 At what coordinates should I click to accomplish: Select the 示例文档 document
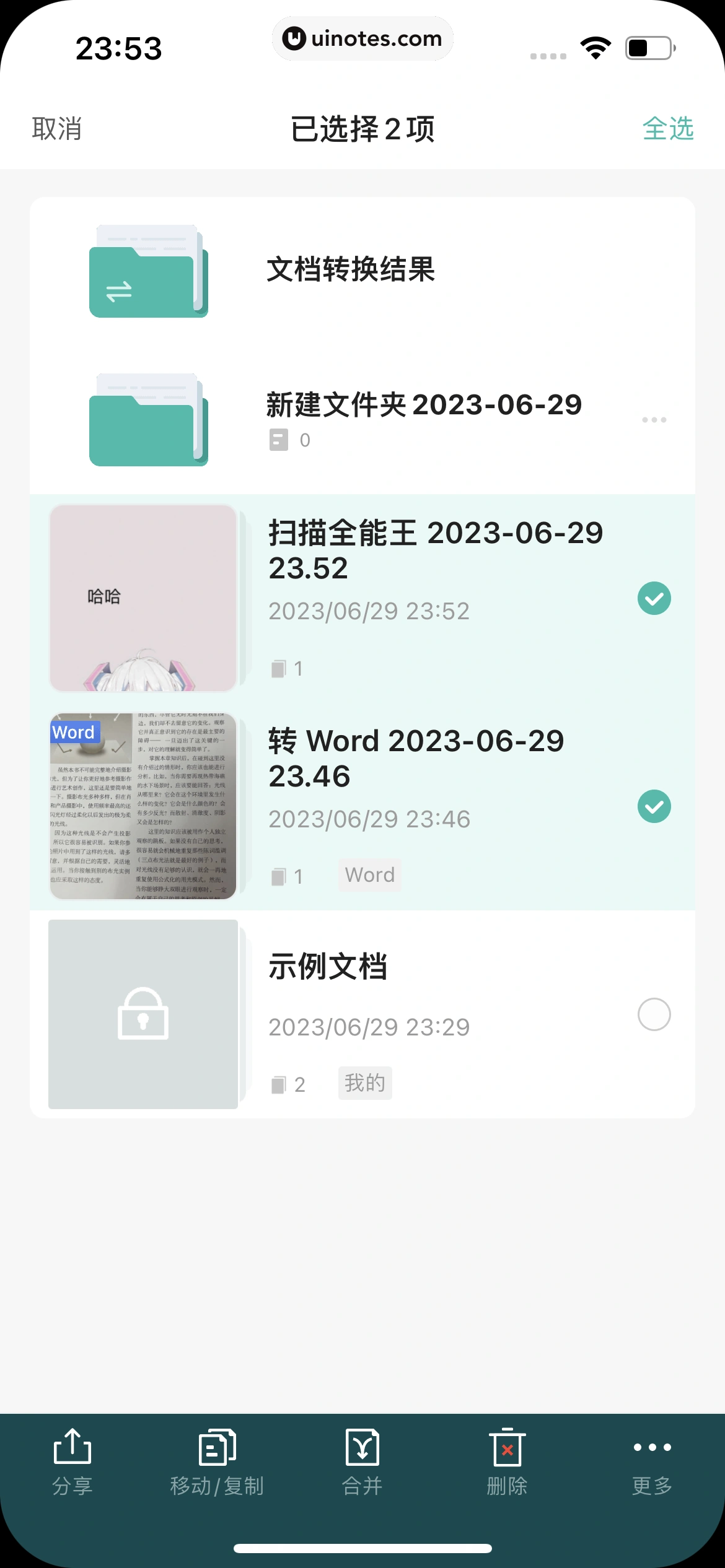pyautogui.click(x=654, y=1014)
